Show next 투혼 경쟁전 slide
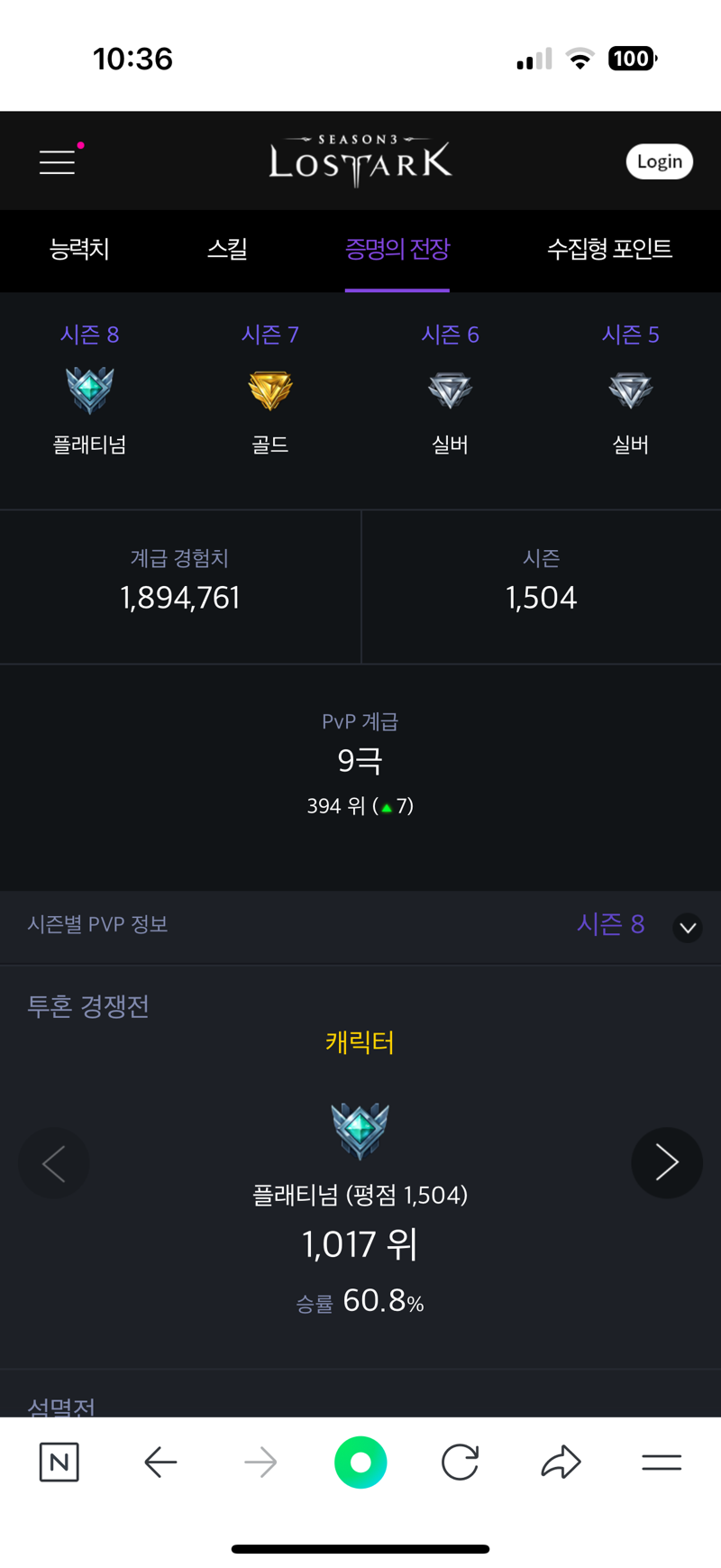 click(x=666, y=1162)
